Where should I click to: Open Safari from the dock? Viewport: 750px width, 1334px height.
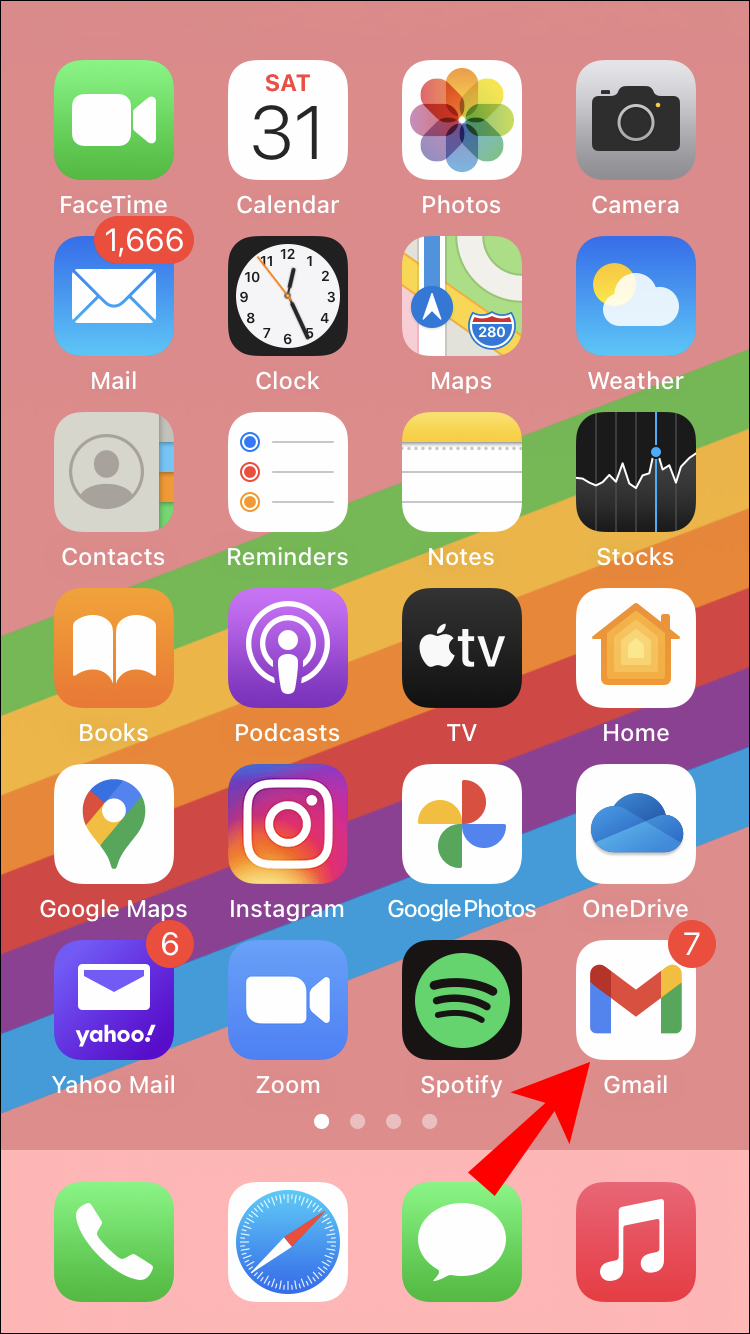(288, 1242)
